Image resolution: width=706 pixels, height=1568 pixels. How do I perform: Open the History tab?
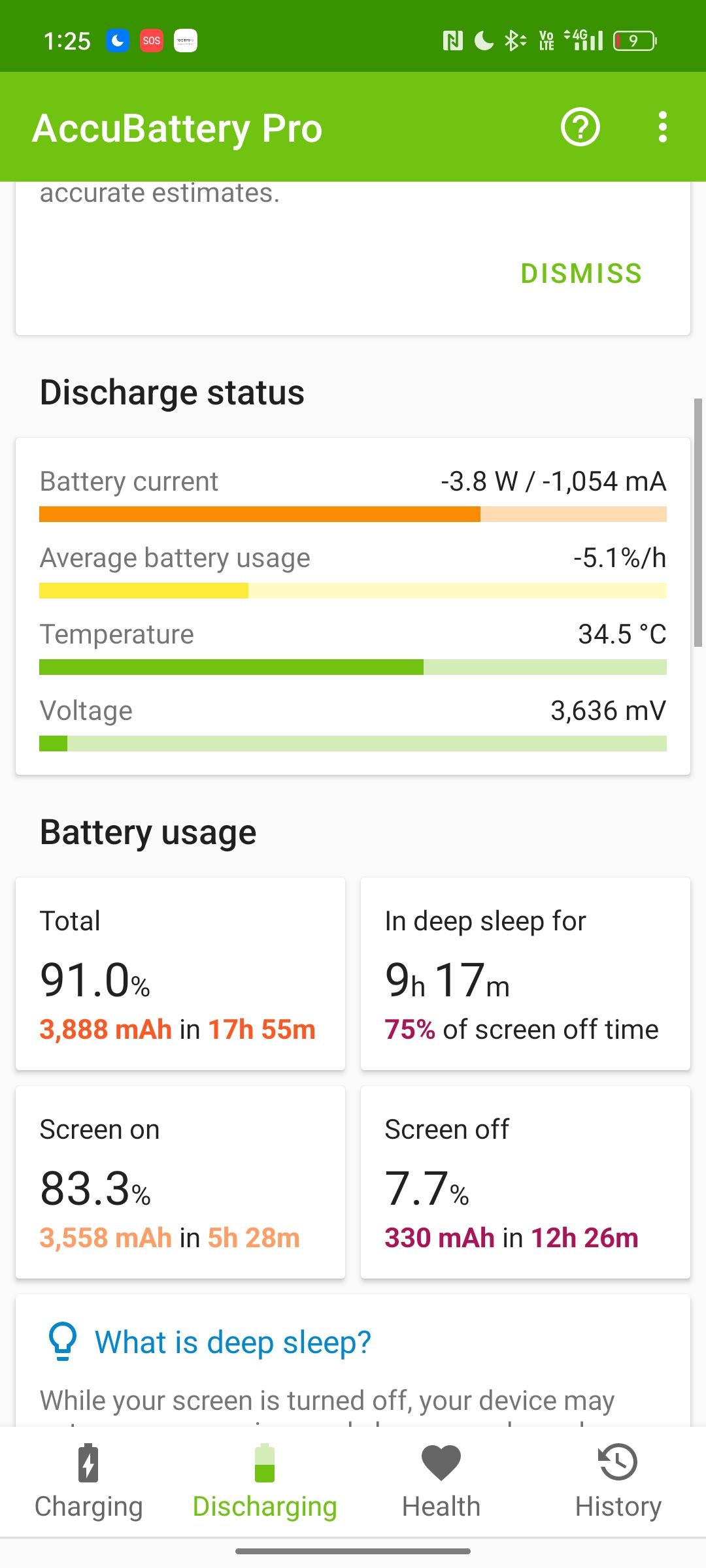point(618,1482)
